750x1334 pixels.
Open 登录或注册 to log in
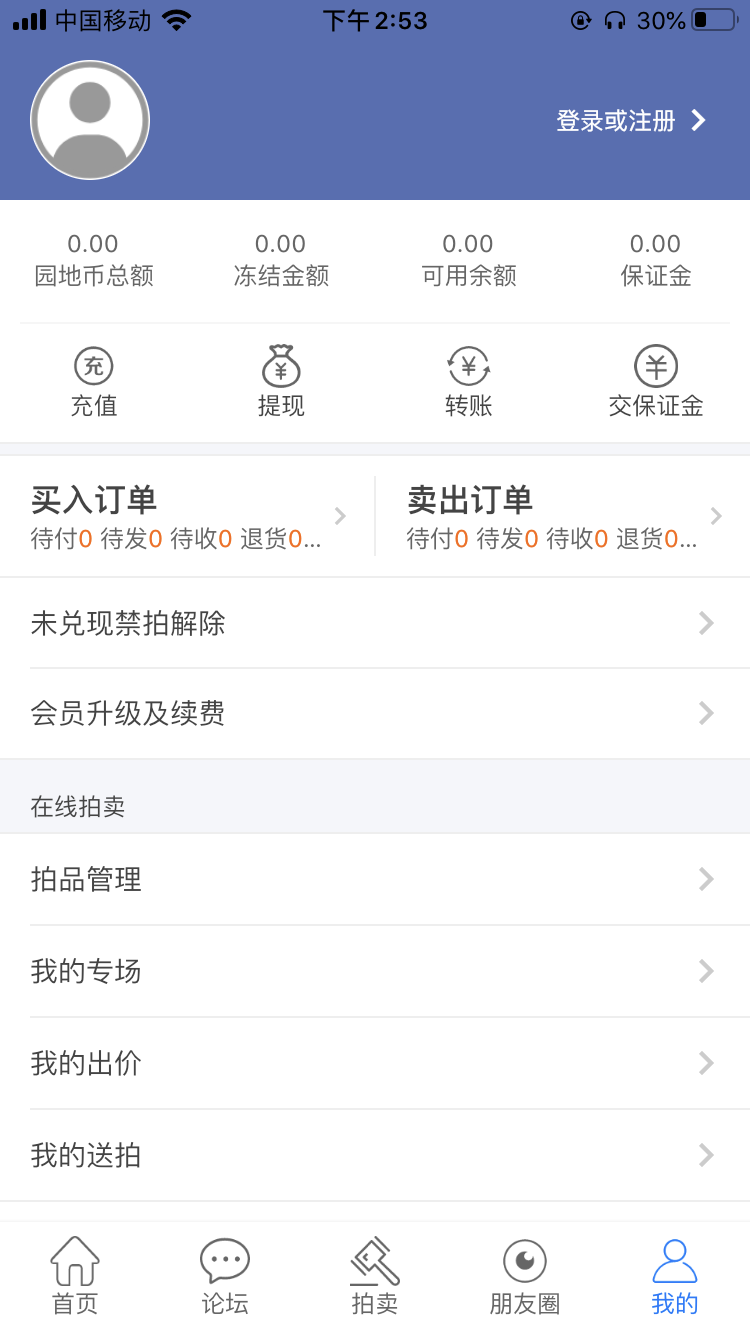(x=618, y=120)
